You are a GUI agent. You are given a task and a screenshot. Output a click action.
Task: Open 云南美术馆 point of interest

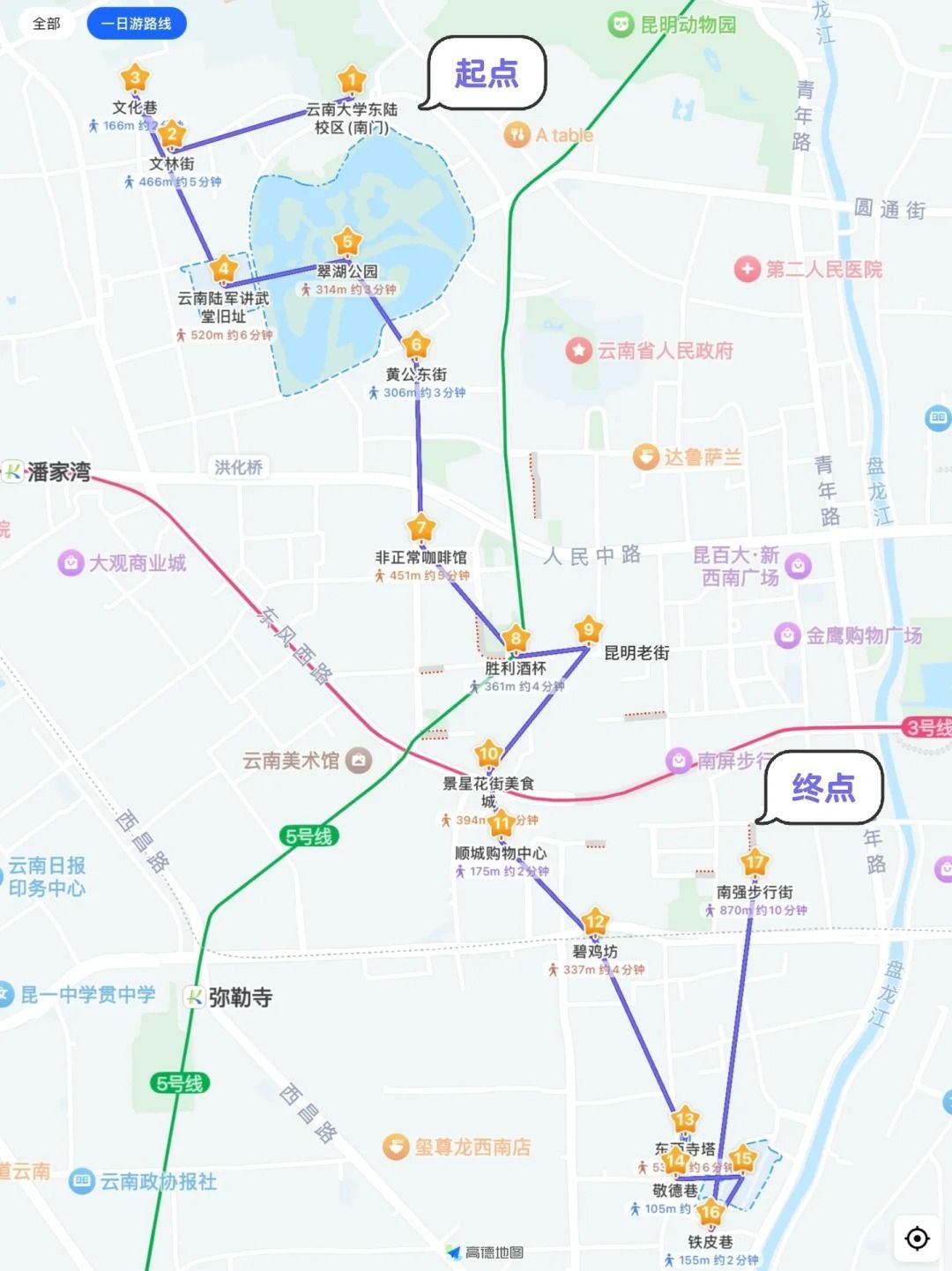pos(358,760)
